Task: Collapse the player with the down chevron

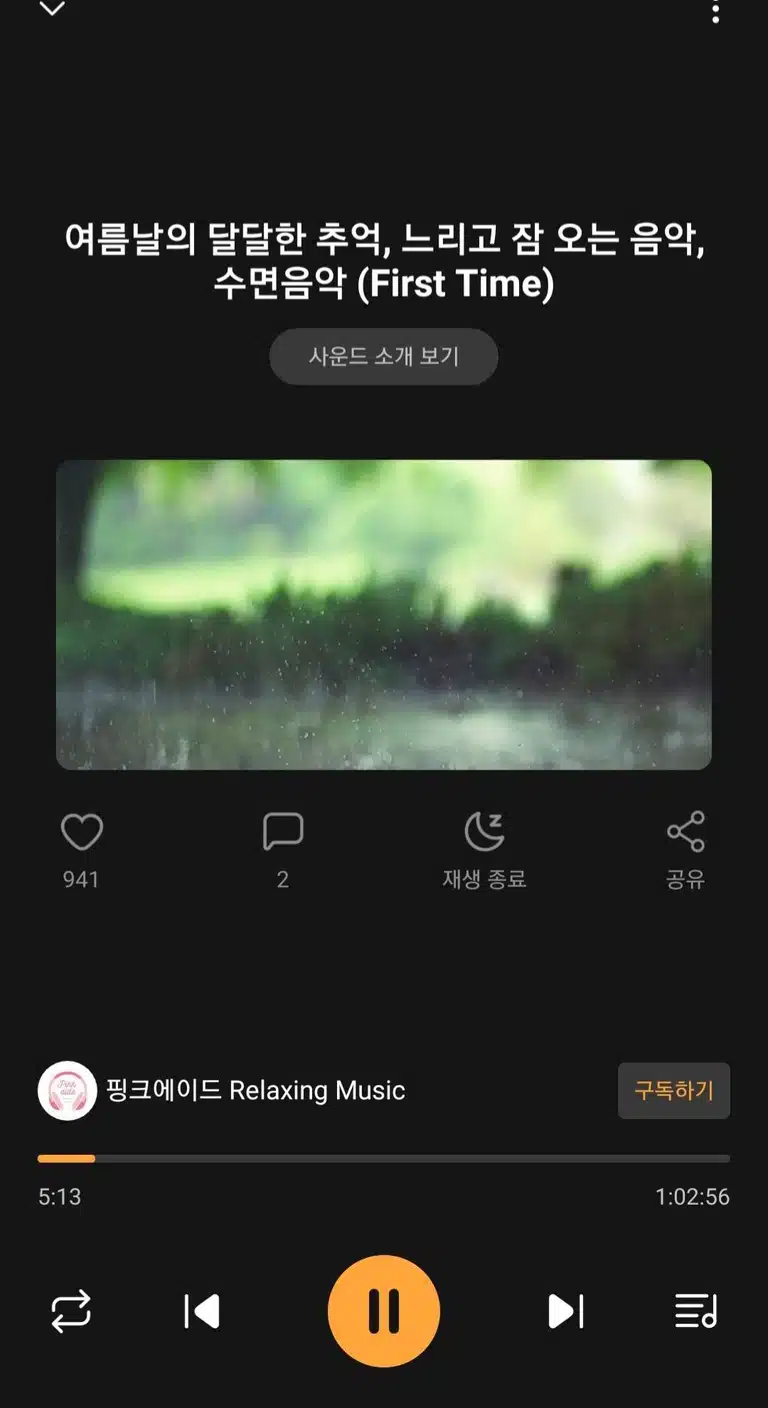Action: [x=52, y=9]
